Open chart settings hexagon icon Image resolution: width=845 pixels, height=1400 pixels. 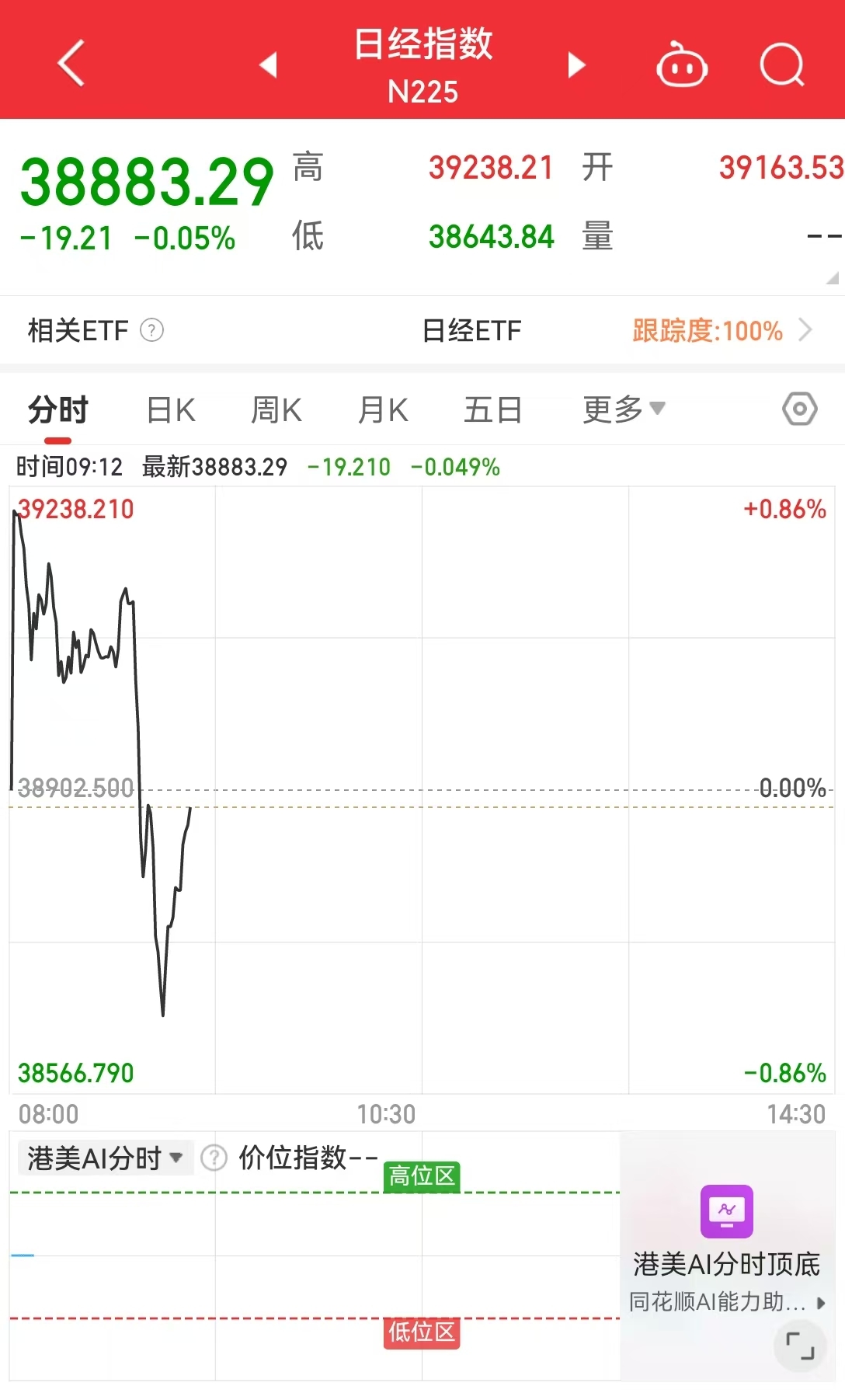[x=799, y=409]
